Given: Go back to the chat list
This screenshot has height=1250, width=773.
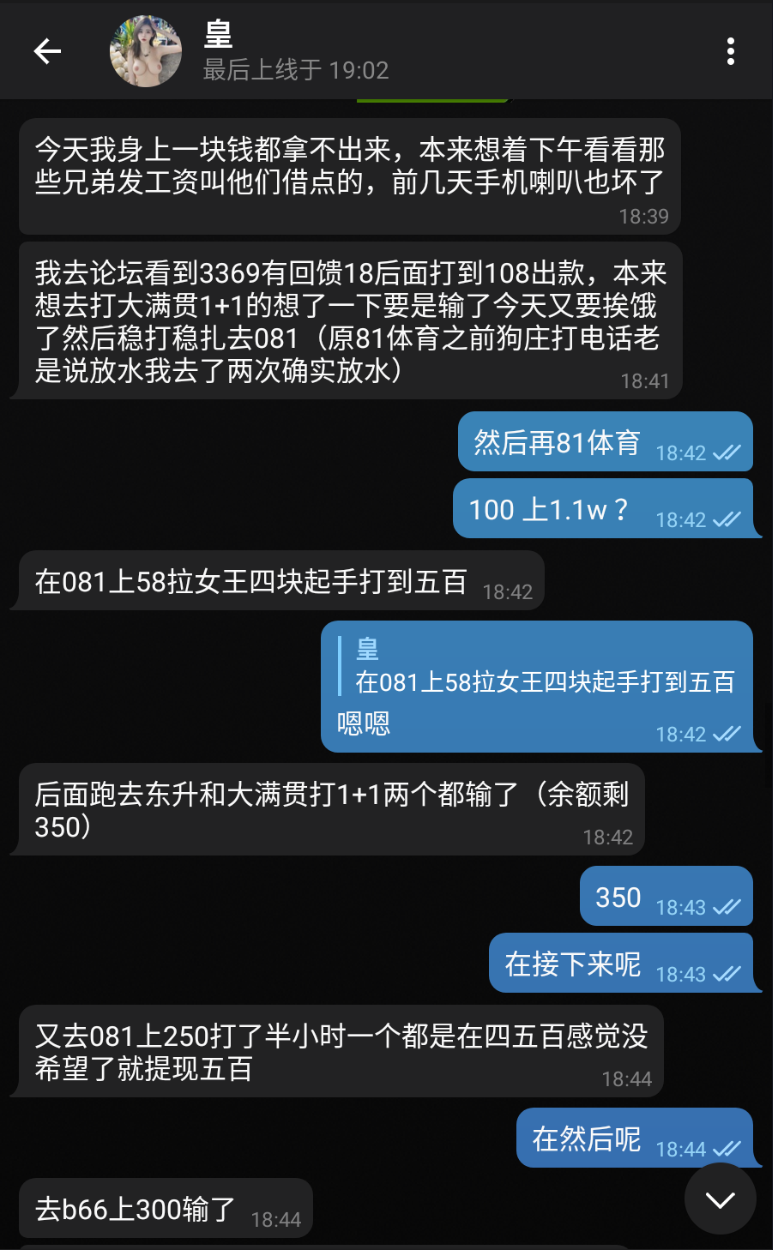Looking at the screenshot, I should 47,51.
